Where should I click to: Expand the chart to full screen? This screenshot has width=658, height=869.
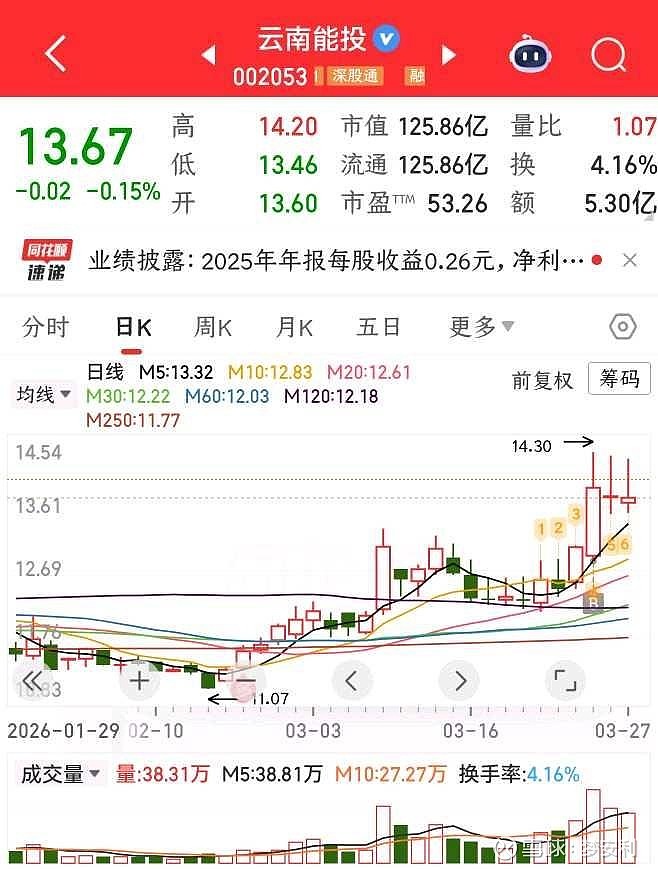click(565, 681)
